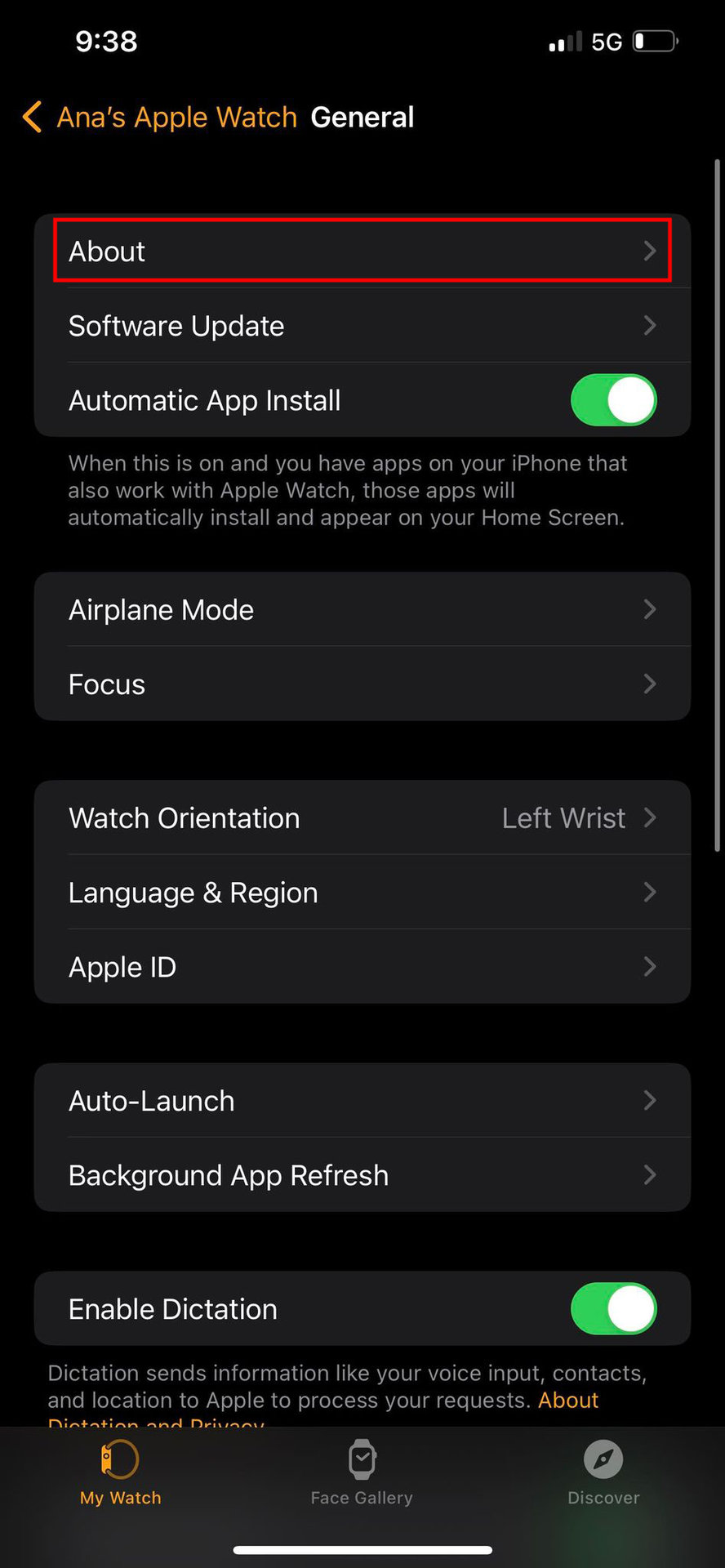Open Auto-Launch settings
The width and height of the screenshot is (725, 1568).
[362, 1101]
